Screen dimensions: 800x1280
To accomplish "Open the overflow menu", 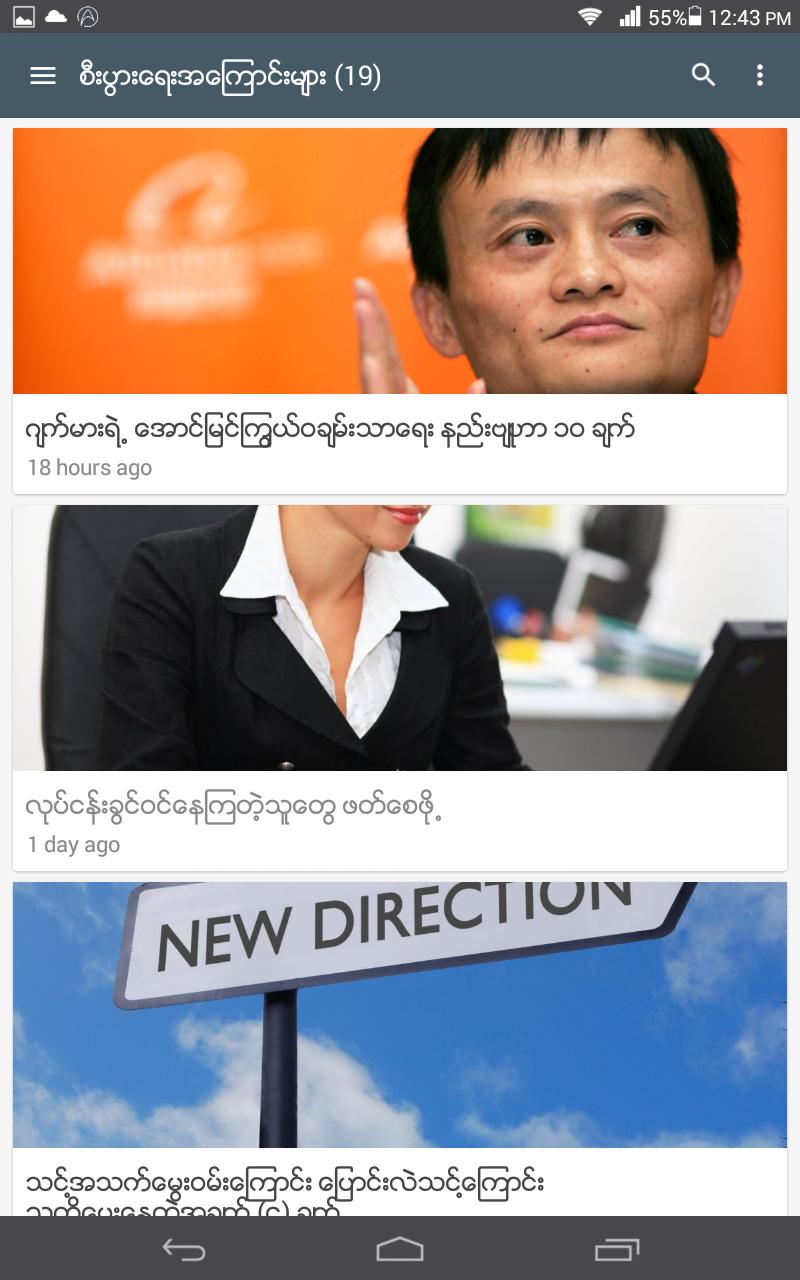I will click(760, 75).
